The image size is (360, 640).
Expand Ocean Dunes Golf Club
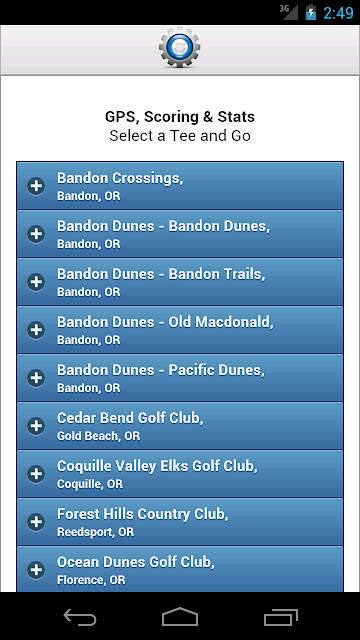click(180, 569)
